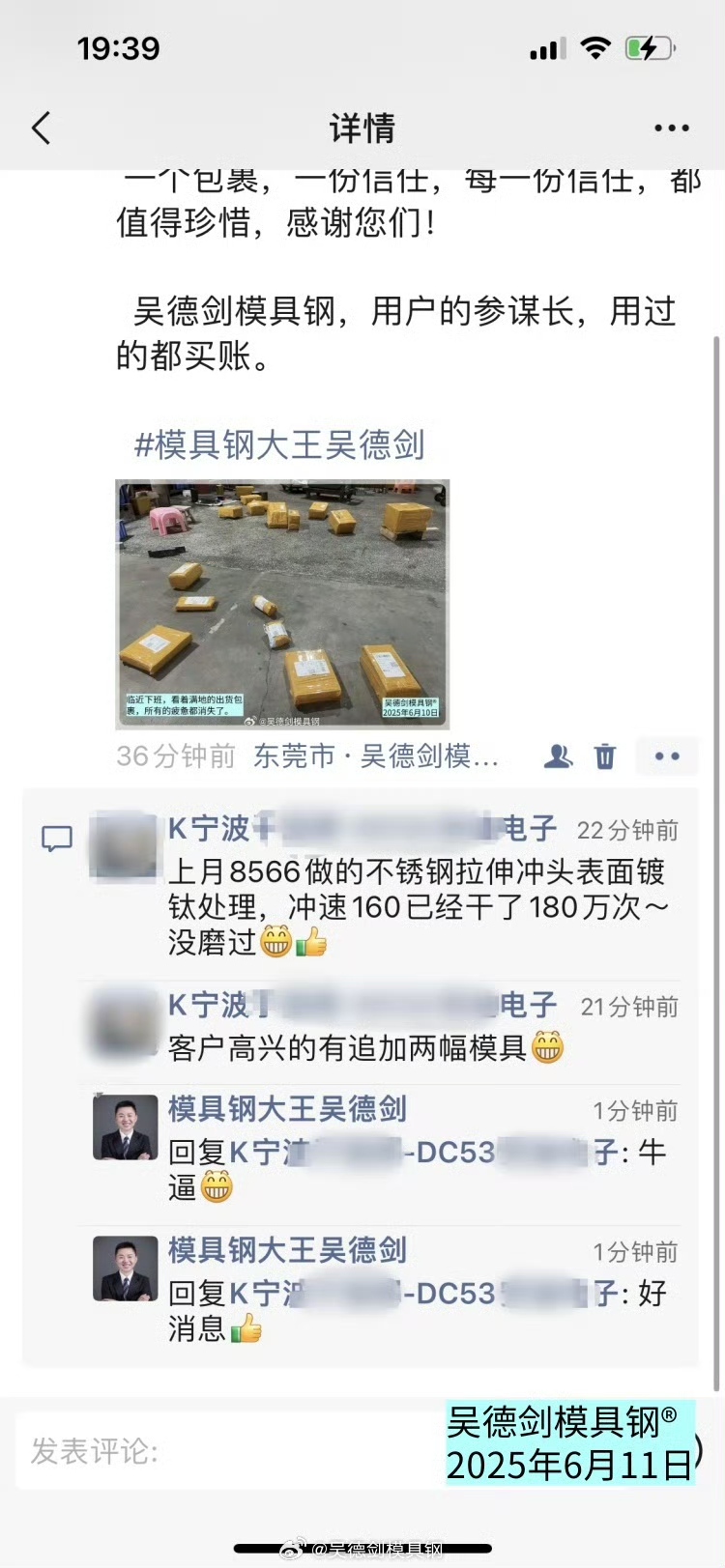Go back from the 详情 page
The height and width of the screenshot is (1568, 725).
click(41, 128)
